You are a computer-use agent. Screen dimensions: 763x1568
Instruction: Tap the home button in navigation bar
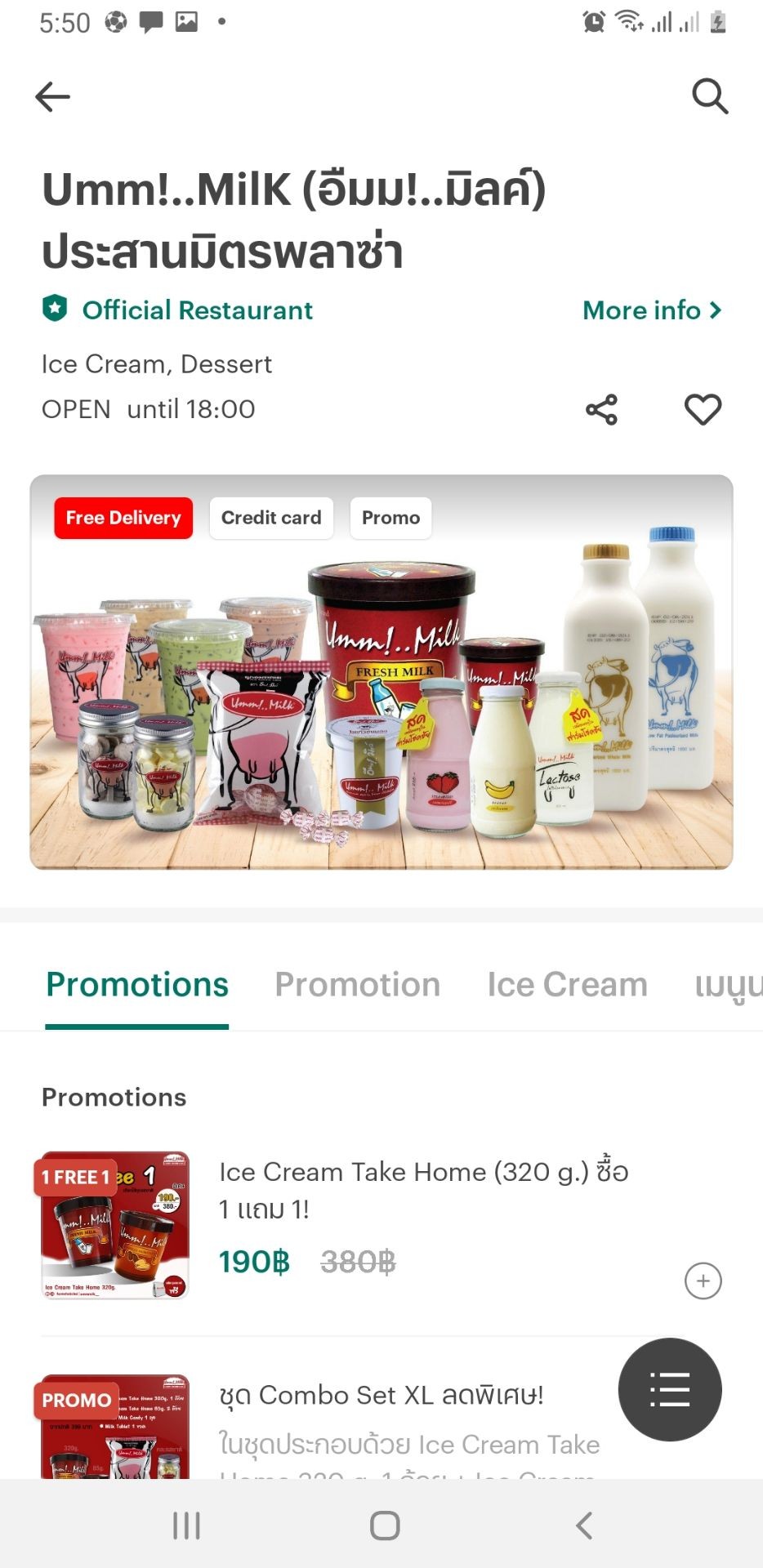click(383, 1524)
